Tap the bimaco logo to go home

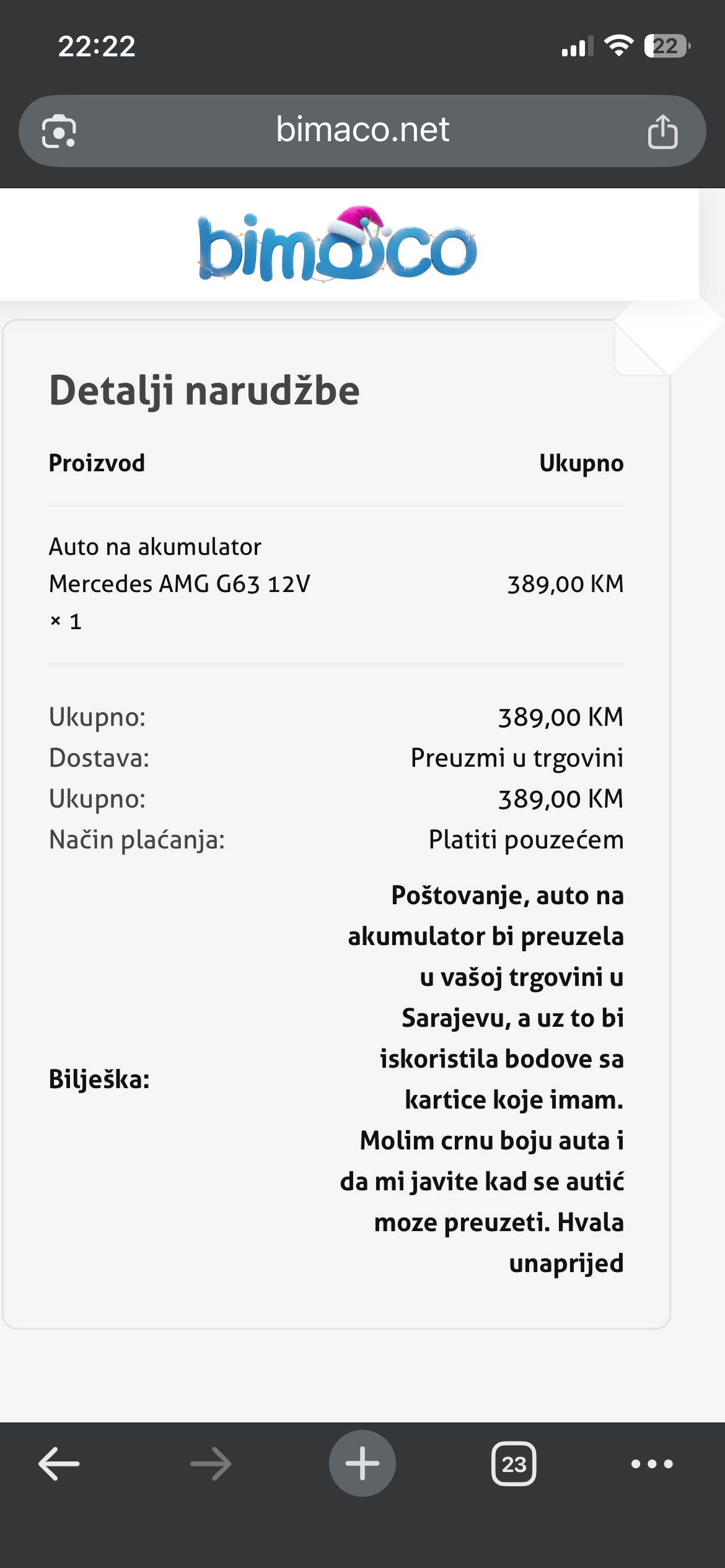point(338,246)
